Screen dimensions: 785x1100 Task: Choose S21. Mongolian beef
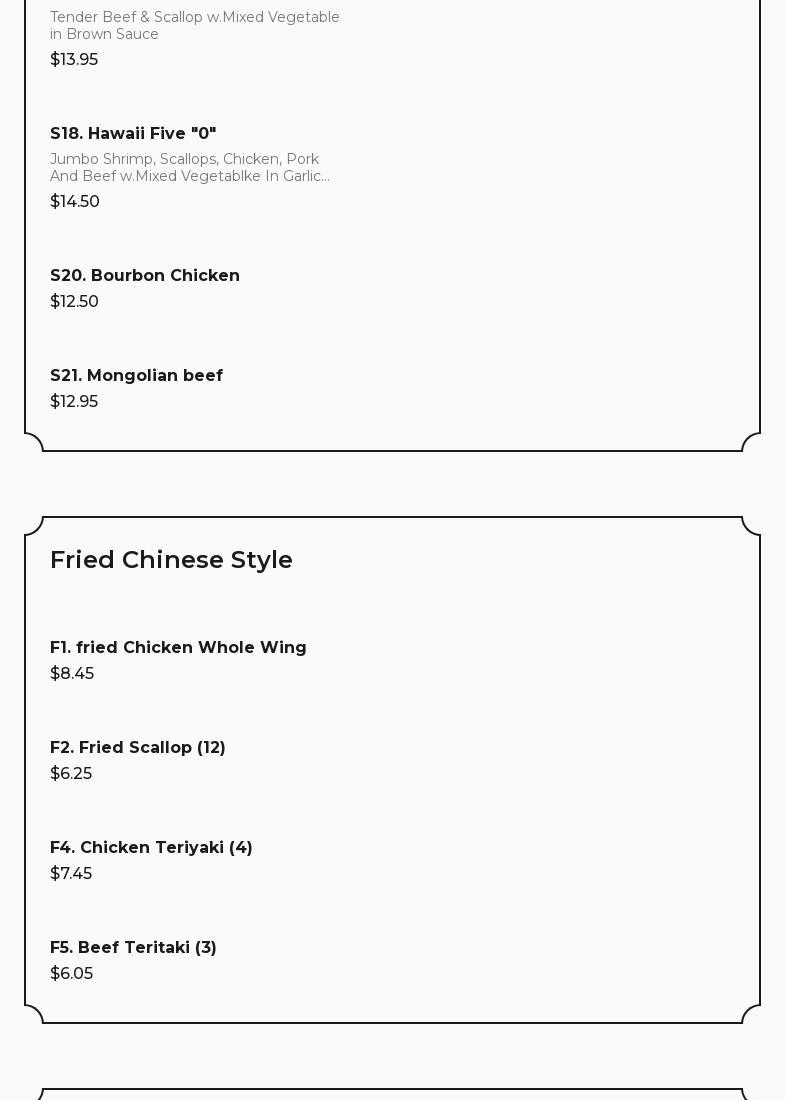click(x=136, y=376)
